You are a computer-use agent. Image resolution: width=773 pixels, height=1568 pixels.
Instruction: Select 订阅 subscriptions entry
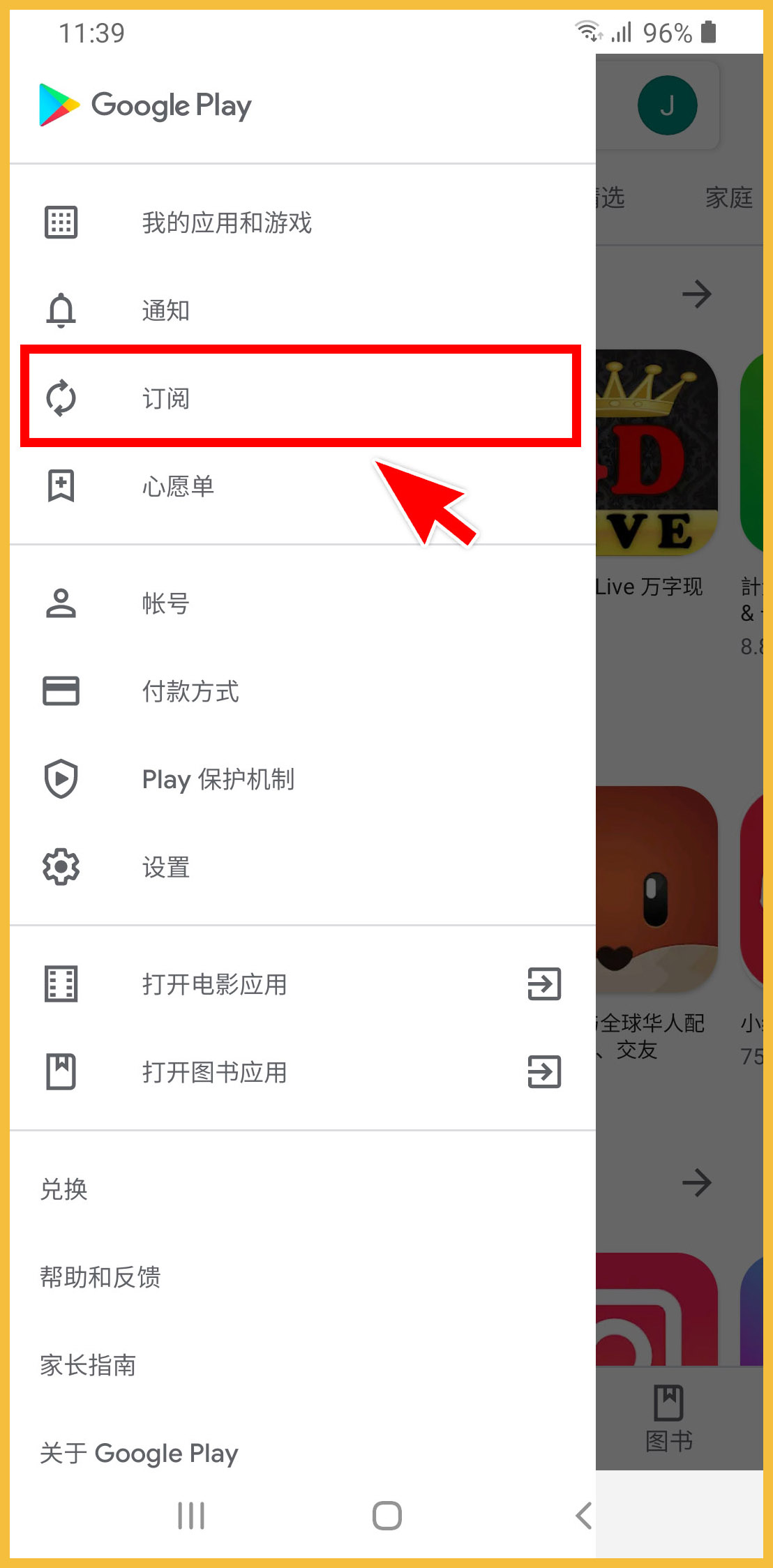point(166,398)
